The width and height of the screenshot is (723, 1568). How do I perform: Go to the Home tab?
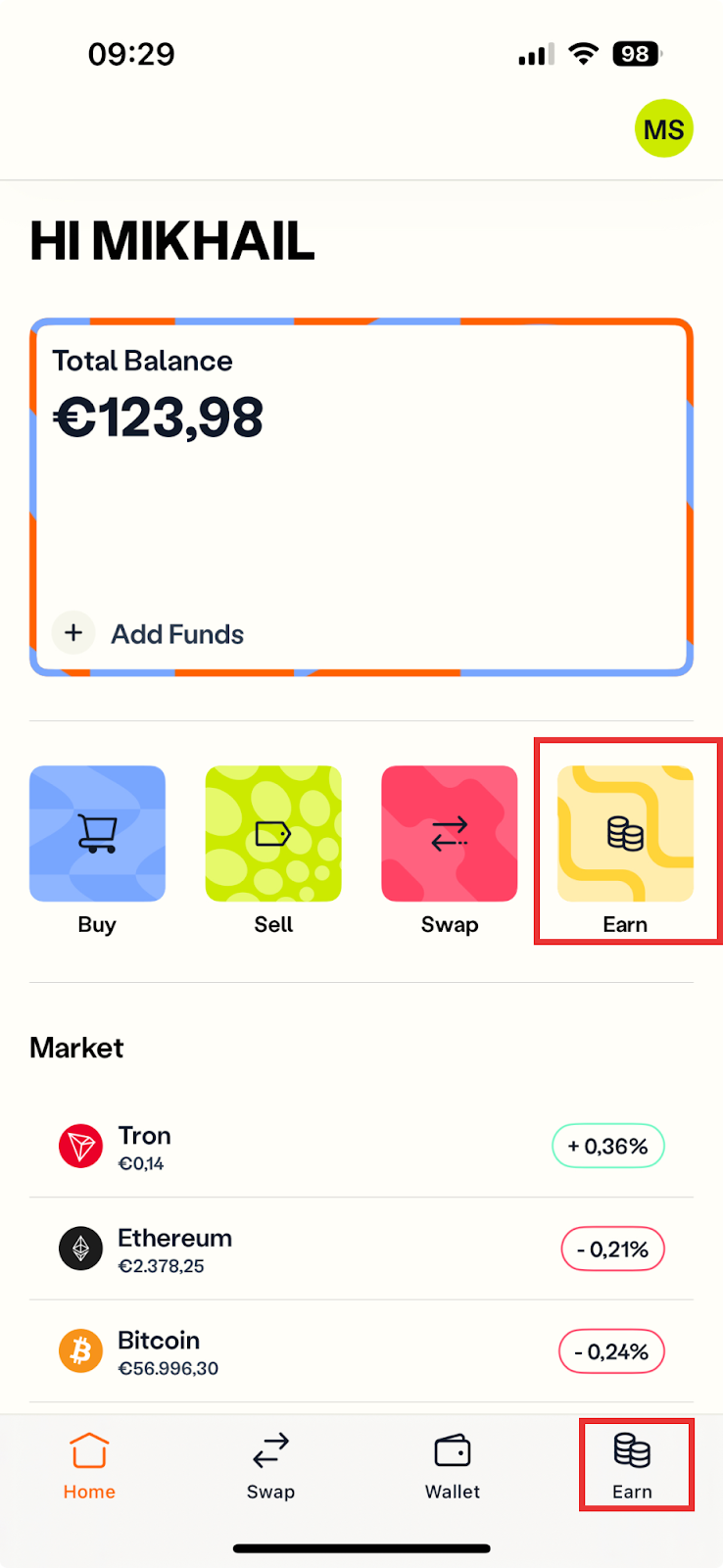pyautogui.click(x=89, y=1466)
